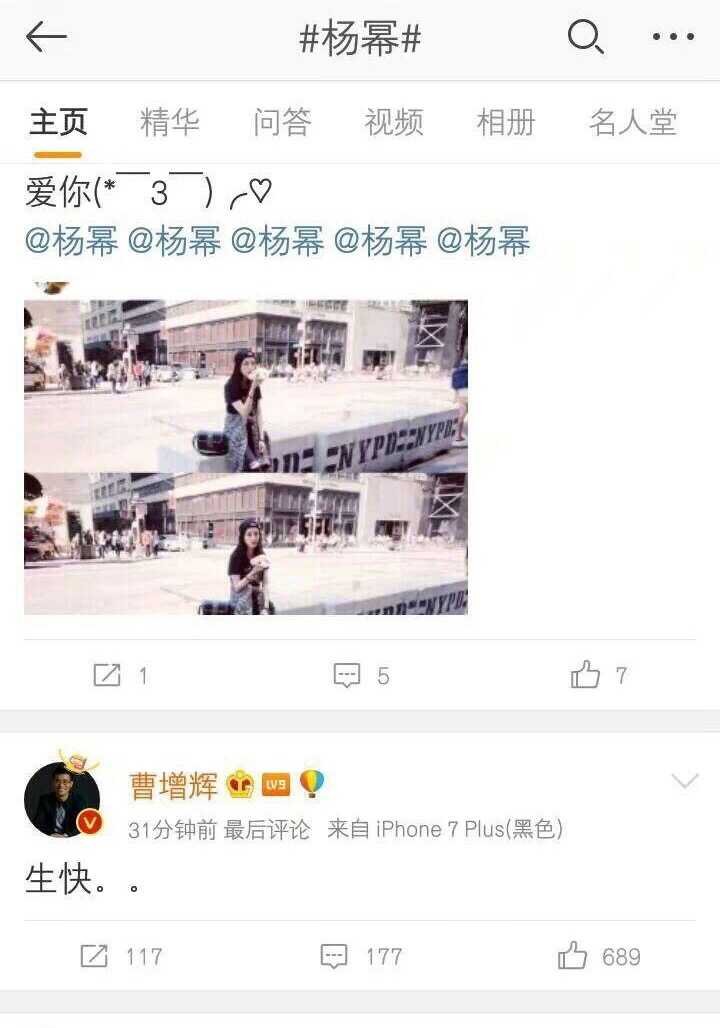
Task: Go back using the arrow icon
Action: click(x=46, y=38)
